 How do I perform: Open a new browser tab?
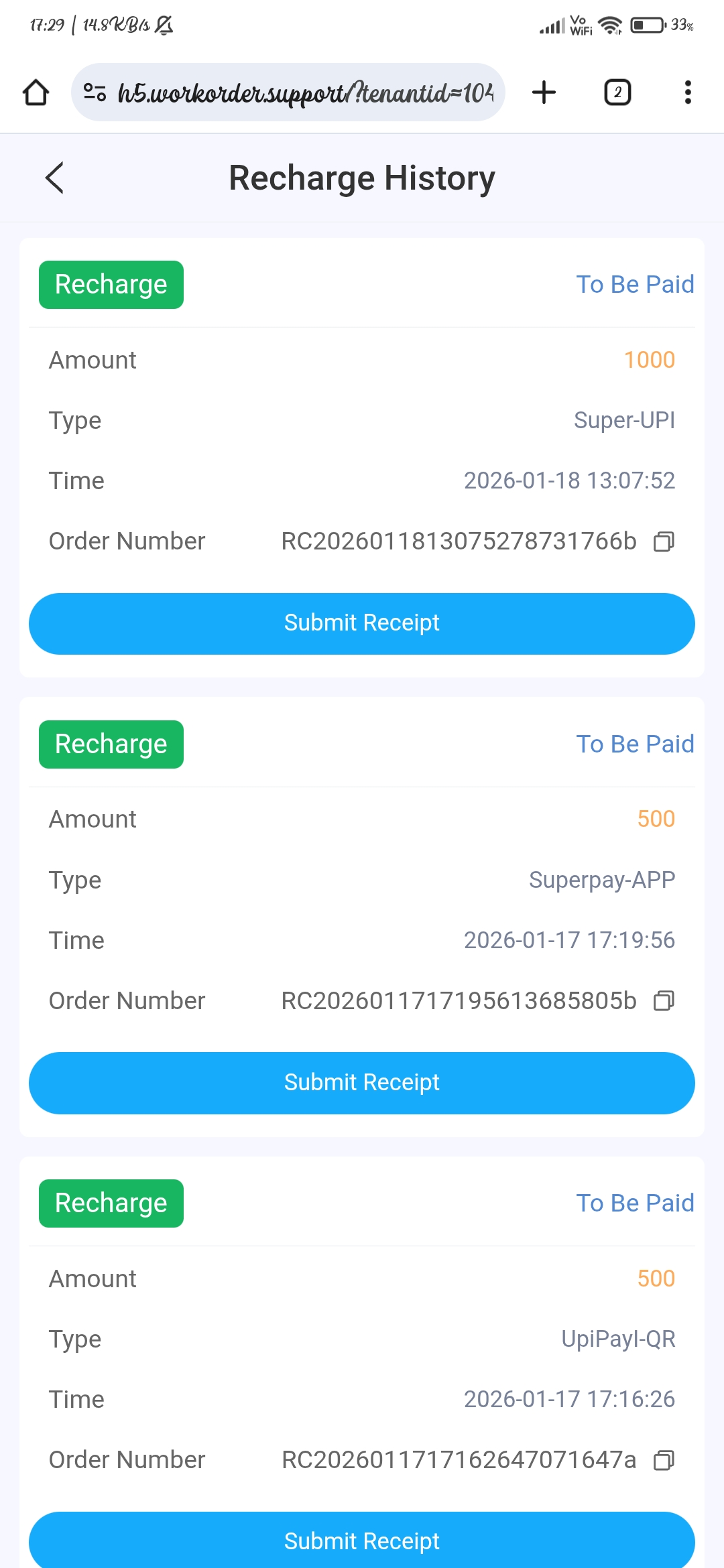pos(544,92)
